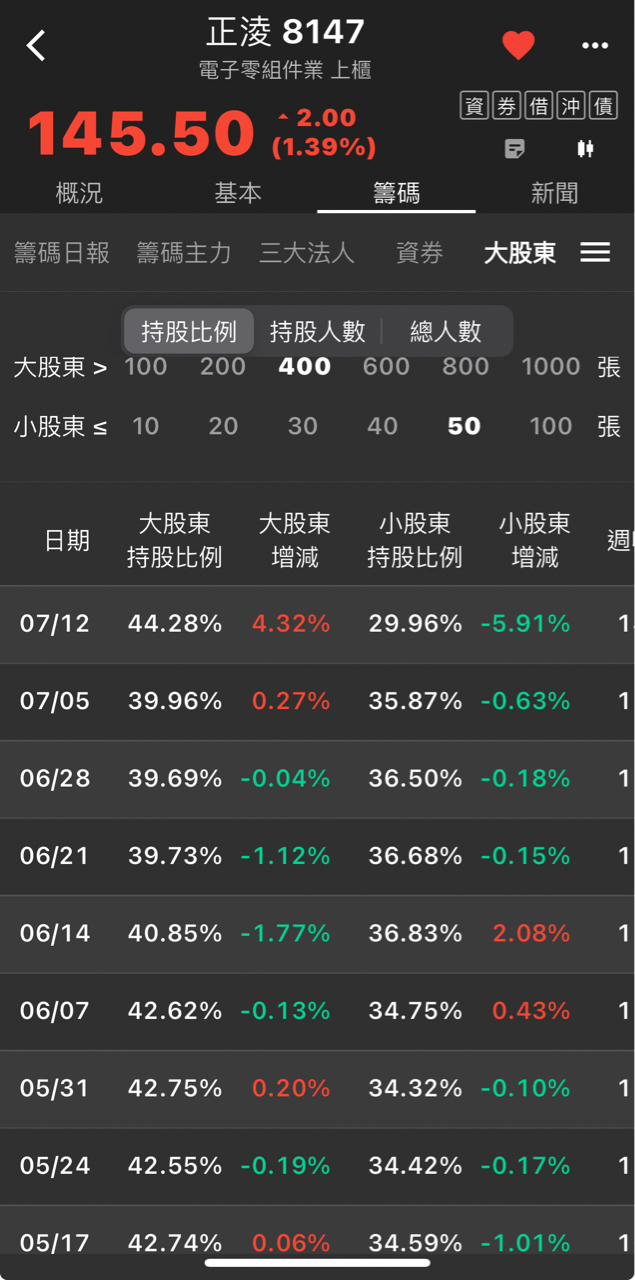The height and width of the screenshot is (1280, 635).
Task: Set the 大股東 threshold to 600 張
Action: pyautogui.click(x=386, y=367)
